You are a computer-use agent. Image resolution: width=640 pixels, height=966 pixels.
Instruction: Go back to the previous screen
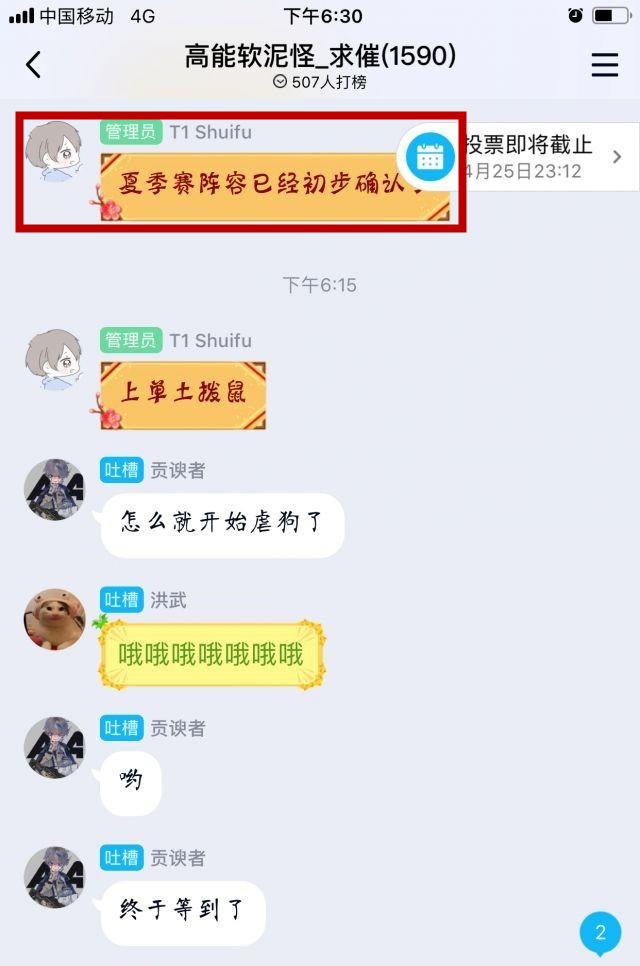tap(33, 65)
